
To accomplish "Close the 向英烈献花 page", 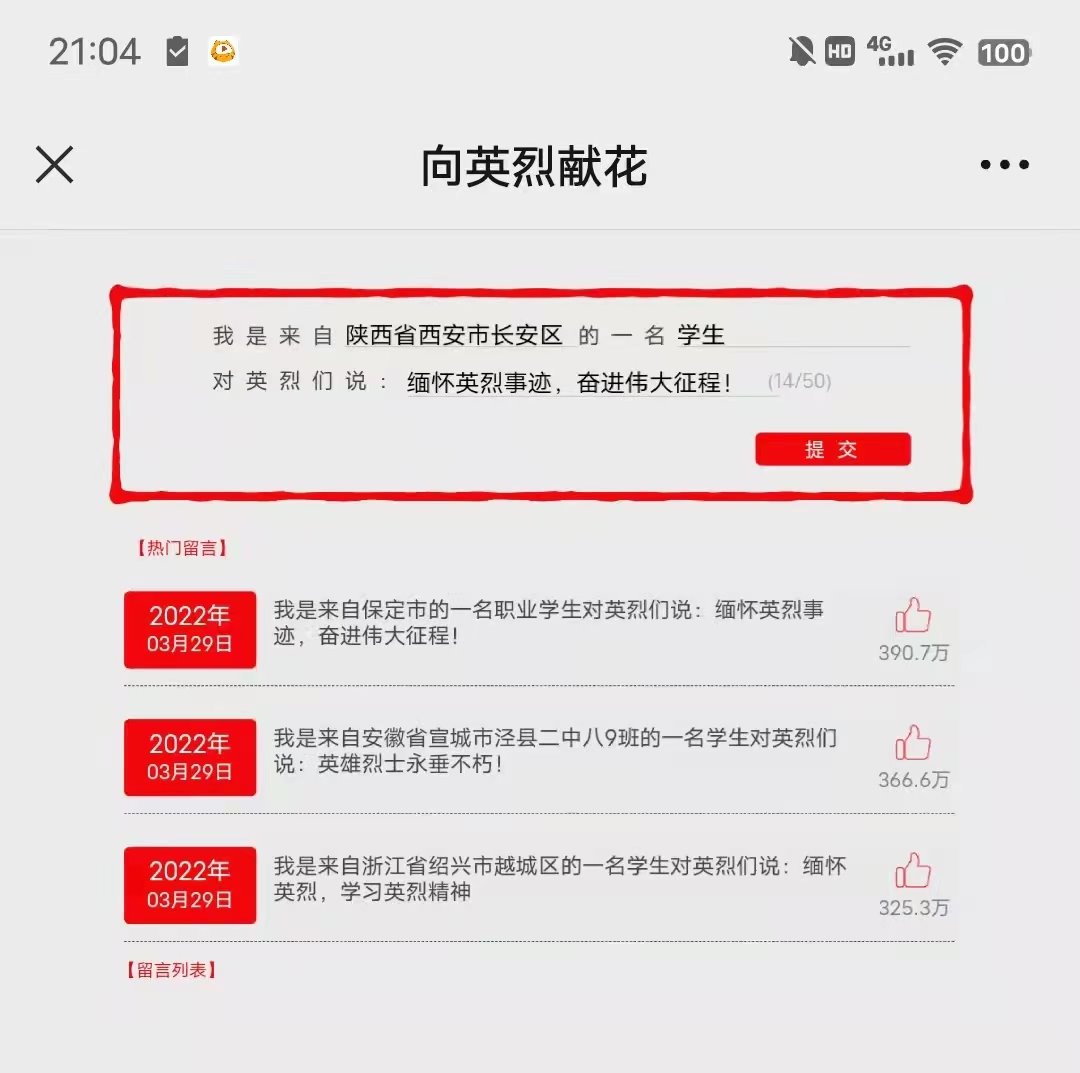I will click(54, 165).
